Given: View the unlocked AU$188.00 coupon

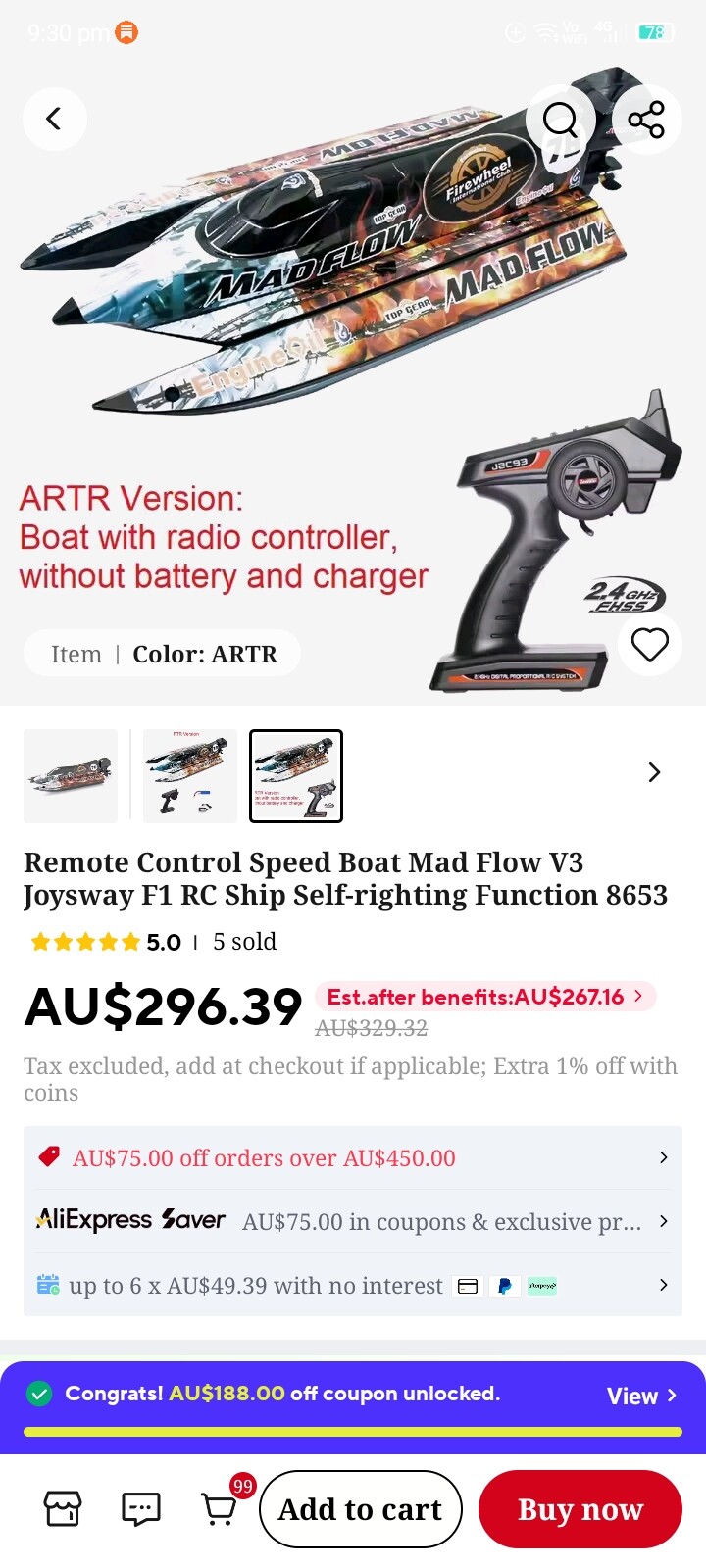Looking at the screenshot, I should pyautogui.click(x=641, y=1396).
